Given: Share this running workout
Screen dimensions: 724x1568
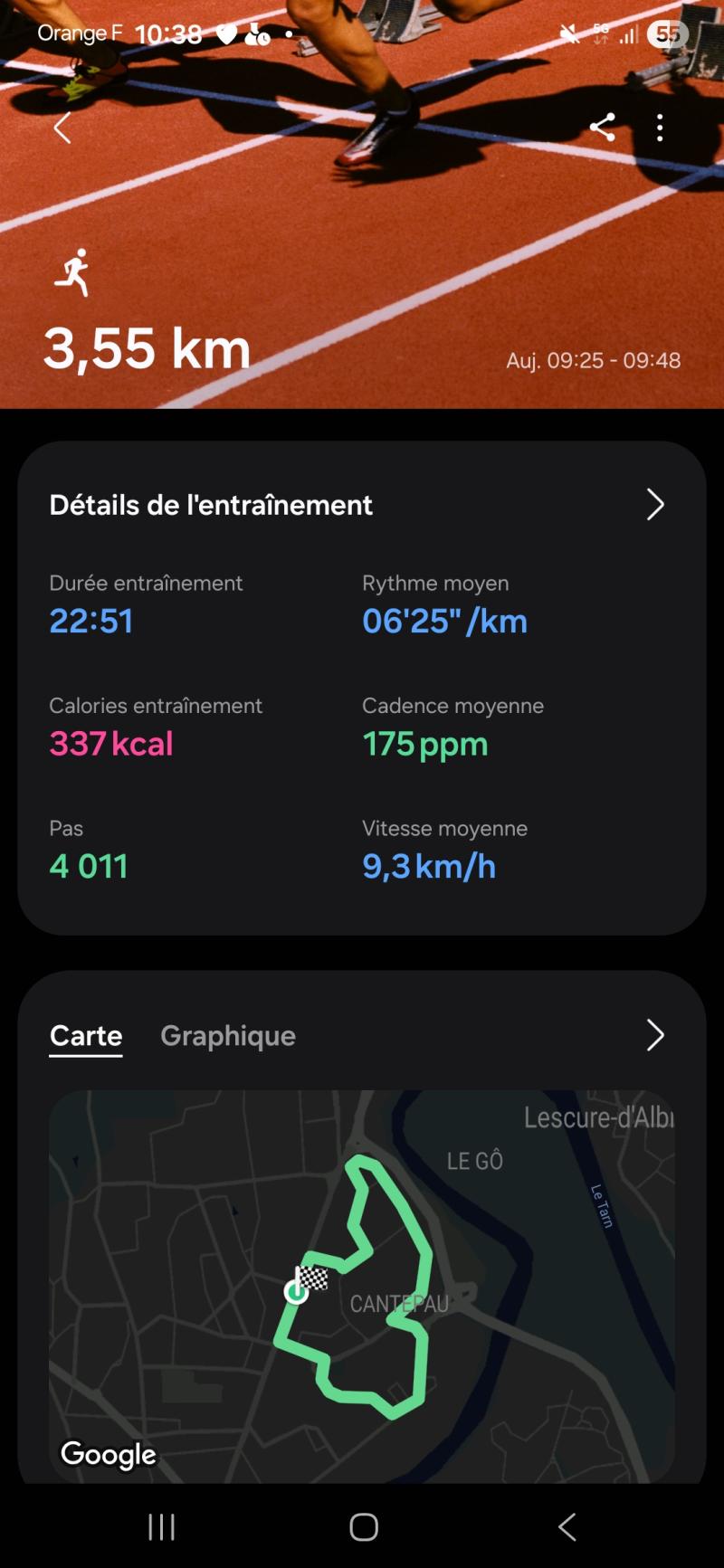Looking at the screenshot, I should tap(603, 128).
